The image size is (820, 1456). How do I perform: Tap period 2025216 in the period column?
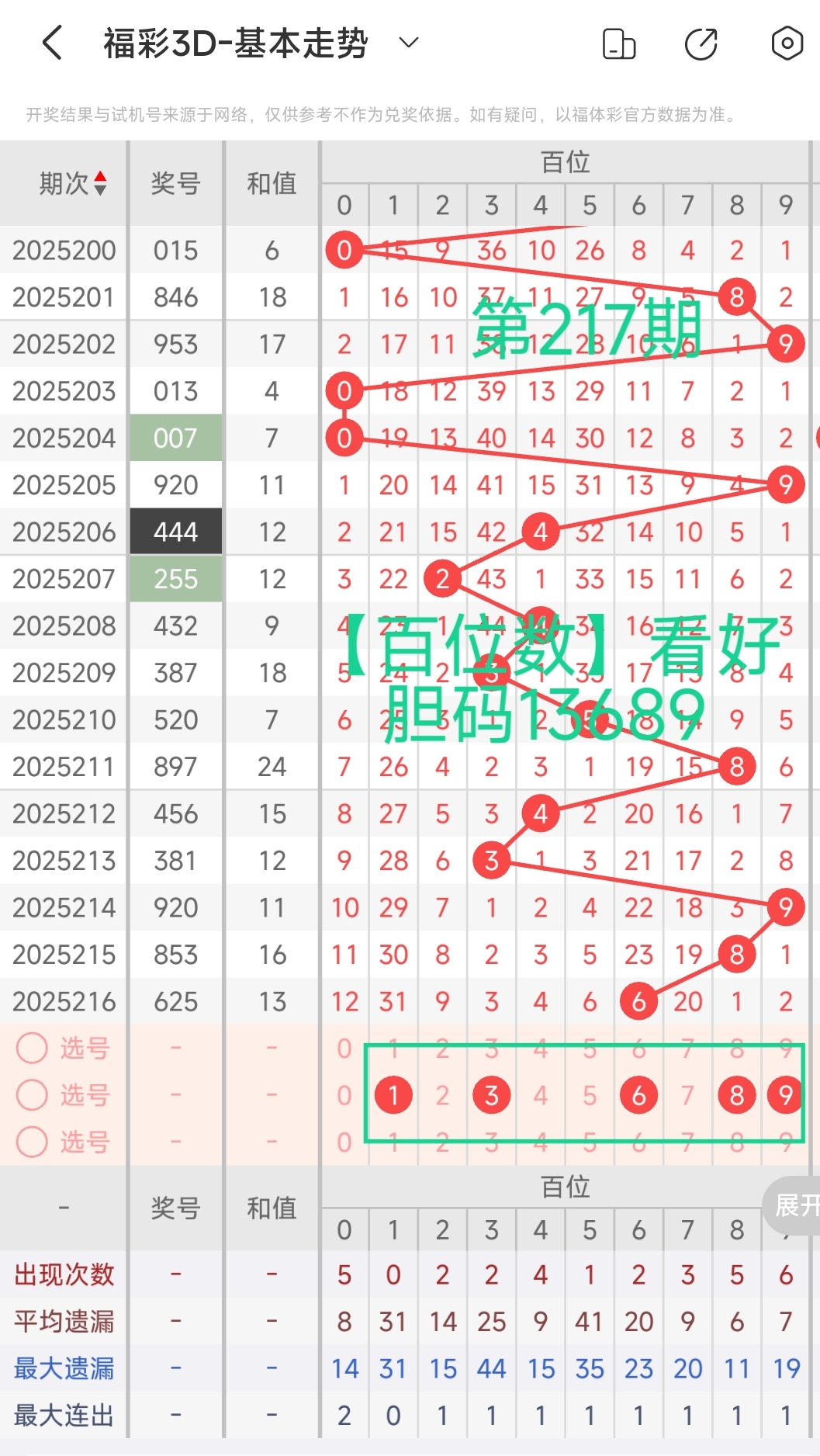[64, 1001]
